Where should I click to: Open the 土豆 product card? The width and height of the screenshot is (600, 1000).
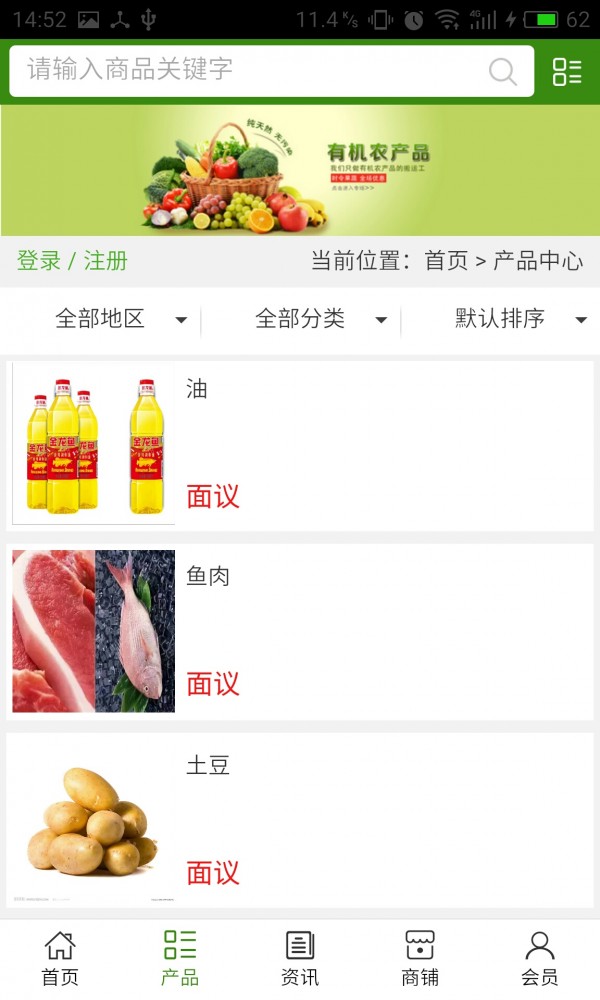click(x=300, y=820)
